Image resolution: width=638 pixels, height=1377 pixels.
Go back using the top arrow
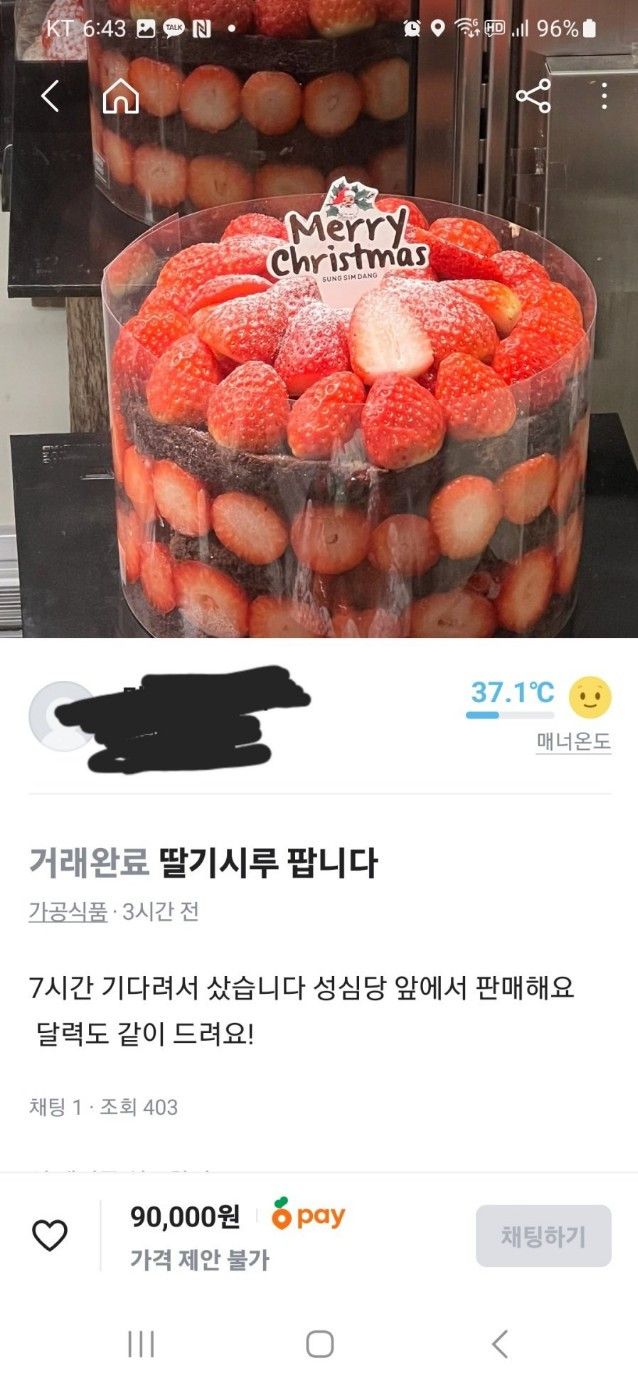(50, 96)
